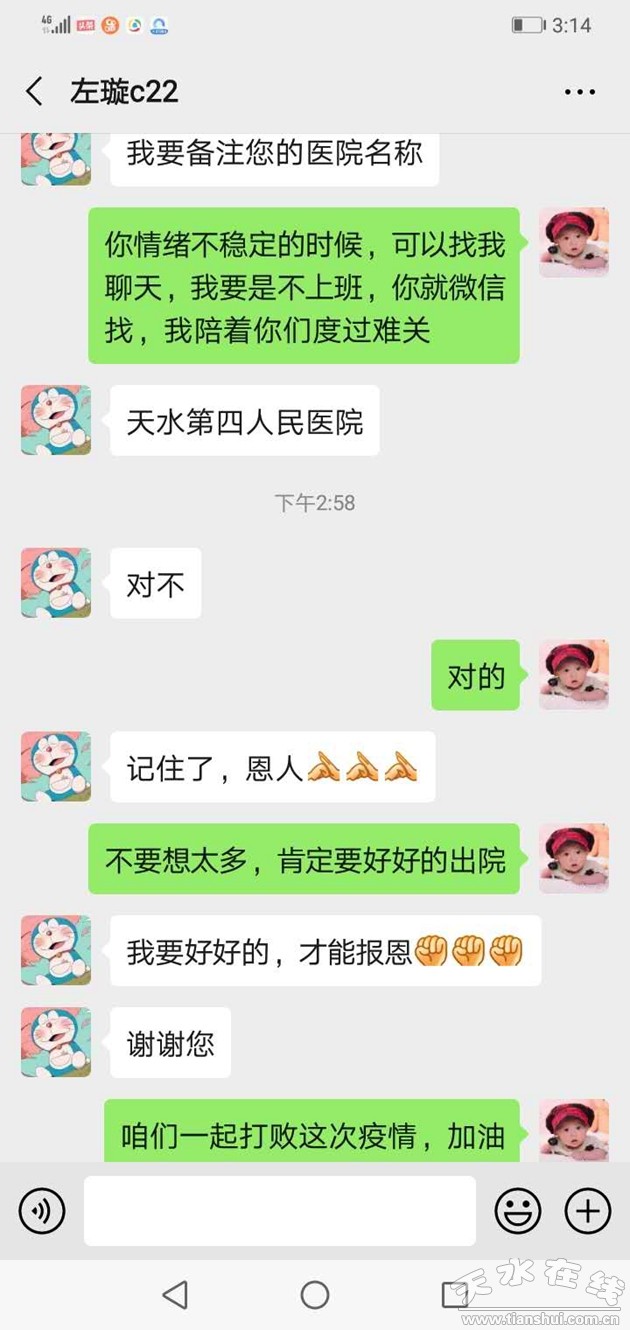Tap the message text input field
The image size is (630, 1330).
point(279,1211)
